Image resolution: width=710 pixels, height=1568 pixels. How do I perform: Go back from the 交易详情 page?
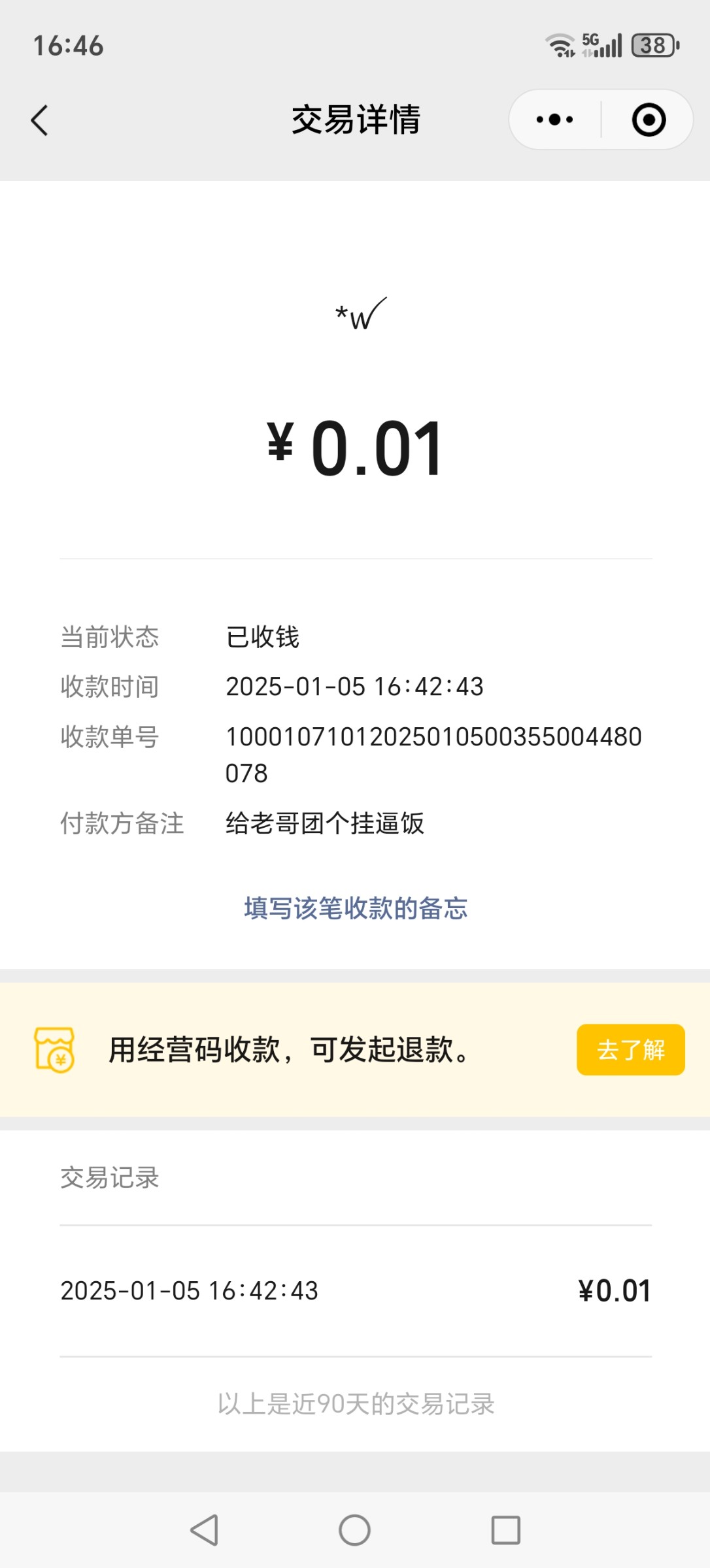point(40,120)
